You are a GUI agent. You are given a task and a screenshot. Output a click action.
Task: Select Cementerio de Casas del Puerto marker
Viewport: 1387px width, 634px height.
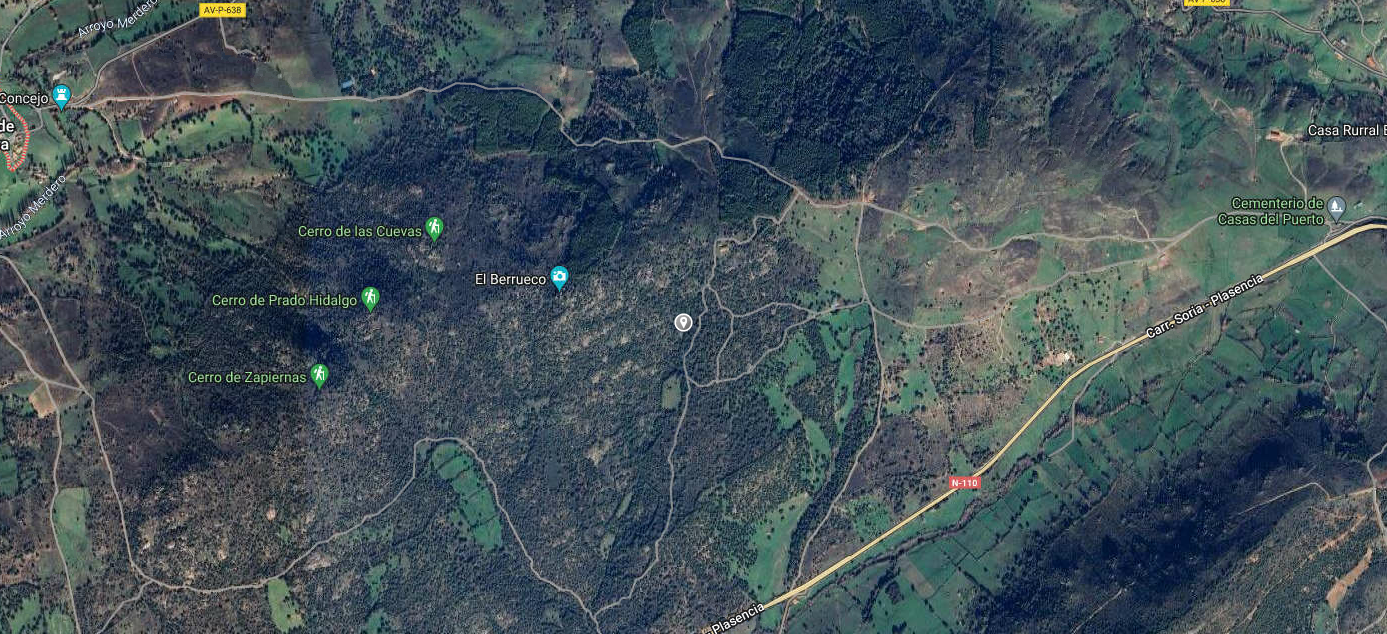(x=1336, y=208)
